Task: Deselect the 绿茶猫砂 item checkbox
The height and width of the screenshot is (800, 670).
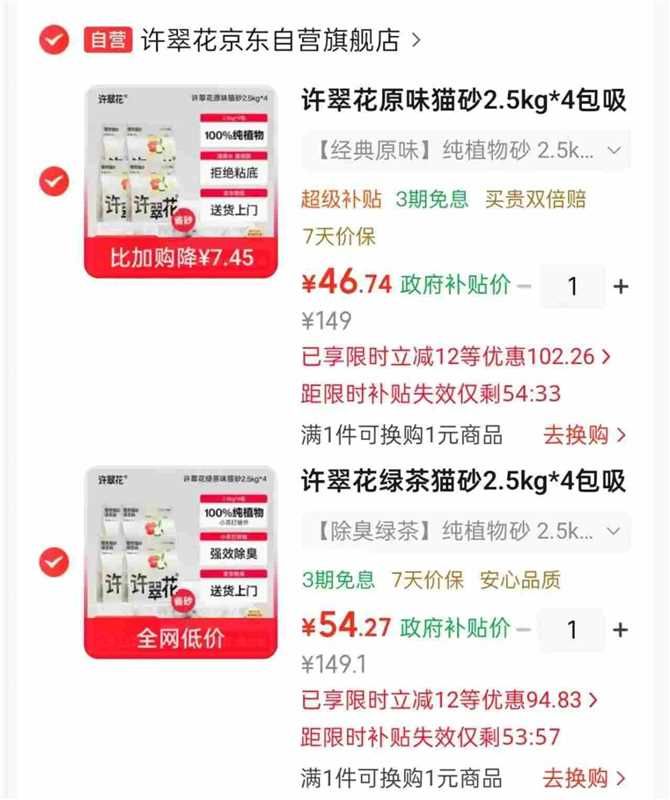Action: (54, 562)
